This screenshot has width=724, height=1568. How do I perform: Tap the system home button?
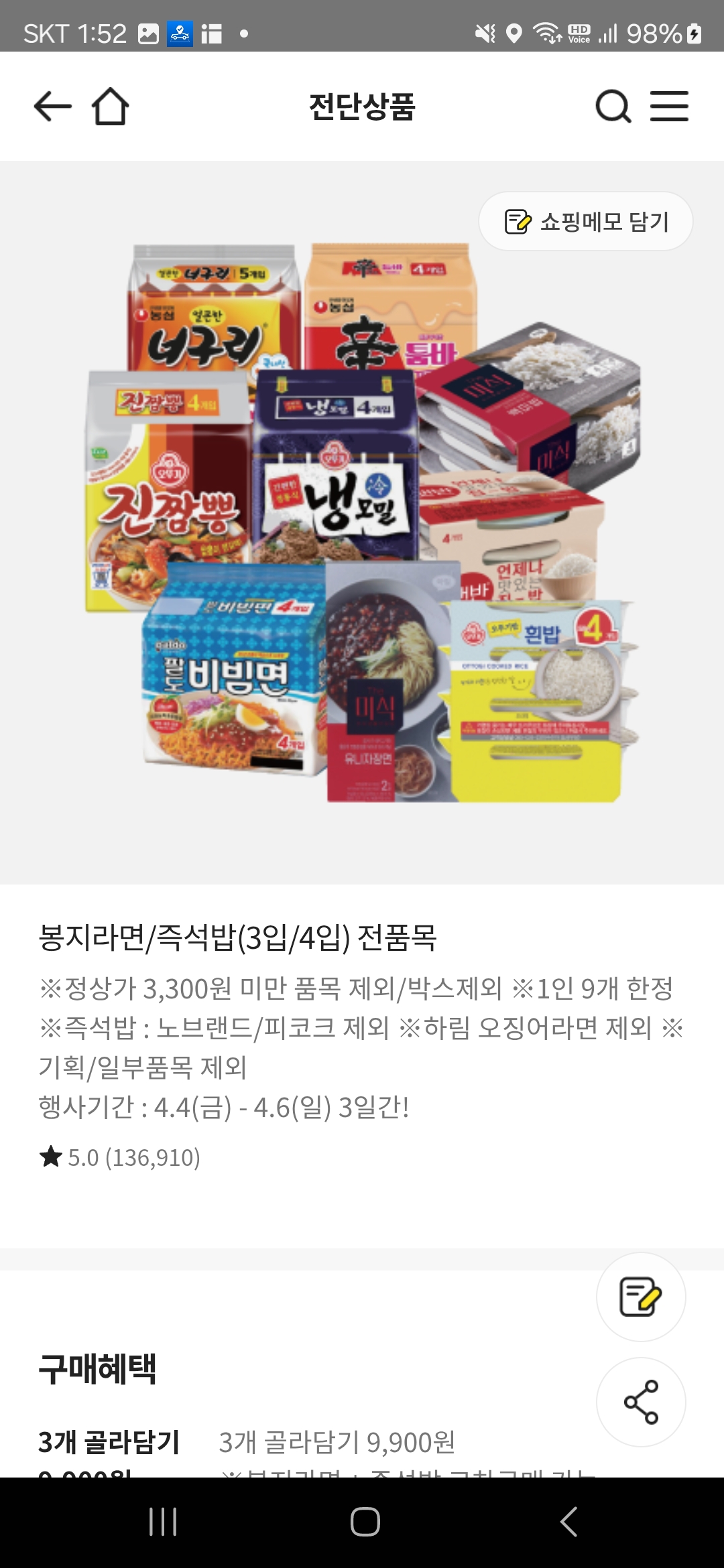click(365, 1522)
